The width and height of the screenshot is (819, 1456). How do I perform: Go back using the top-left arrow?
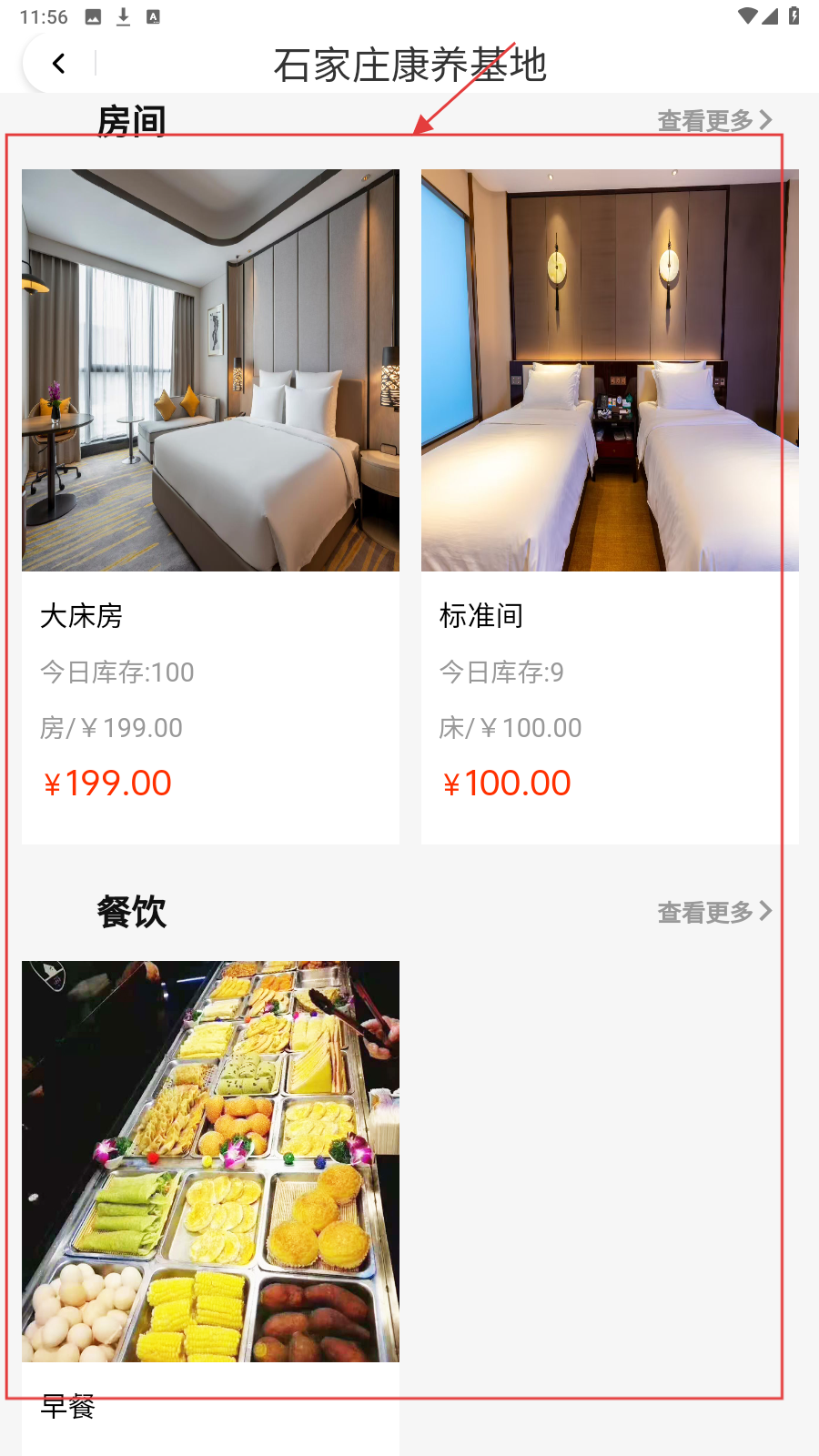(x=59, y=64)
